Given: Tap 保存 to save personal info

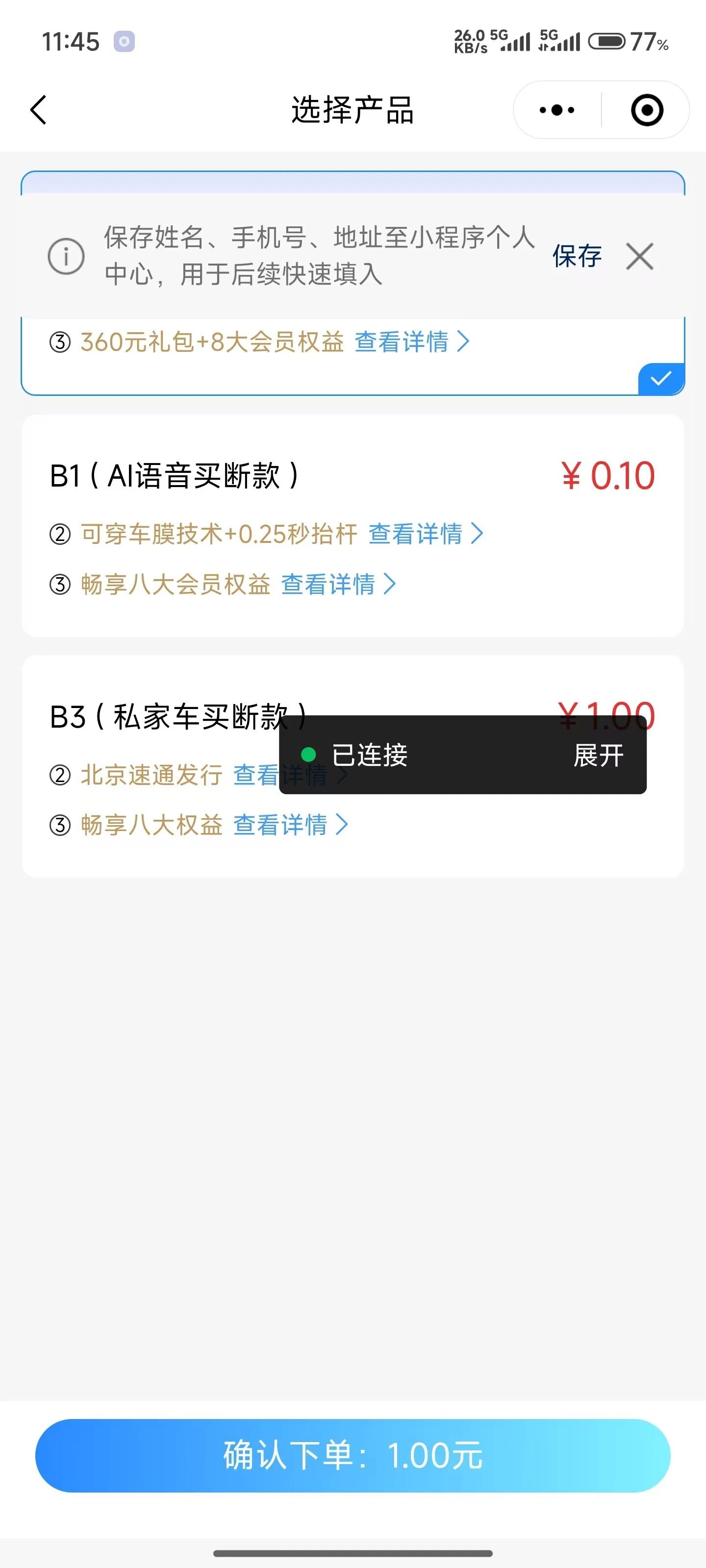Looking at the screenshot, I should (576, 256).
